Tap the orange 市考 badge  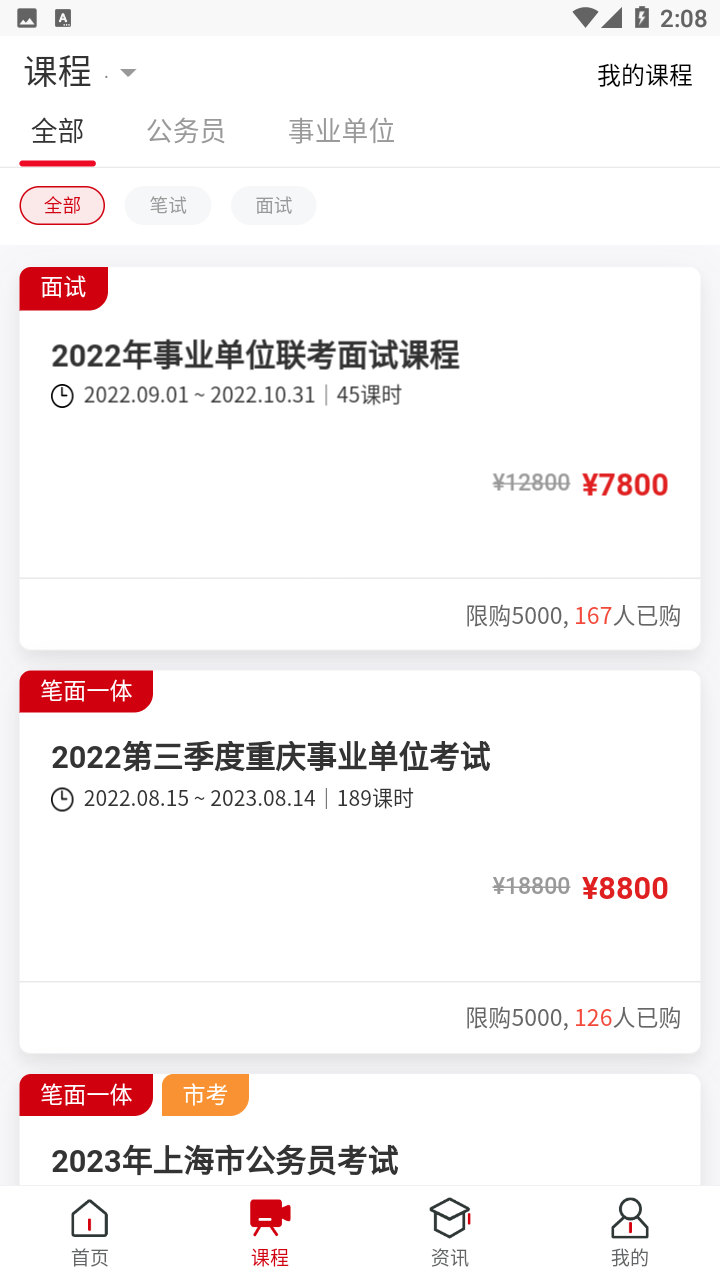tap(205, 1095)
